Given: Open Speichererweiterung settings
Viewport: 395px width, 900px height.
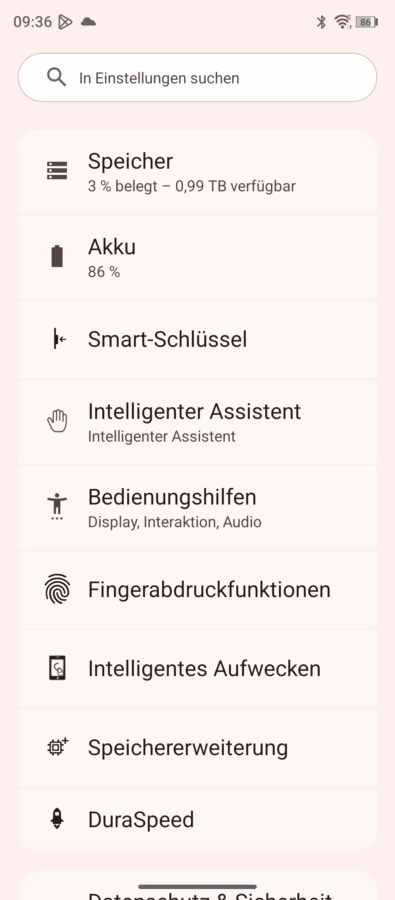Looking at the screenshot, I should [x=198, y=747].
